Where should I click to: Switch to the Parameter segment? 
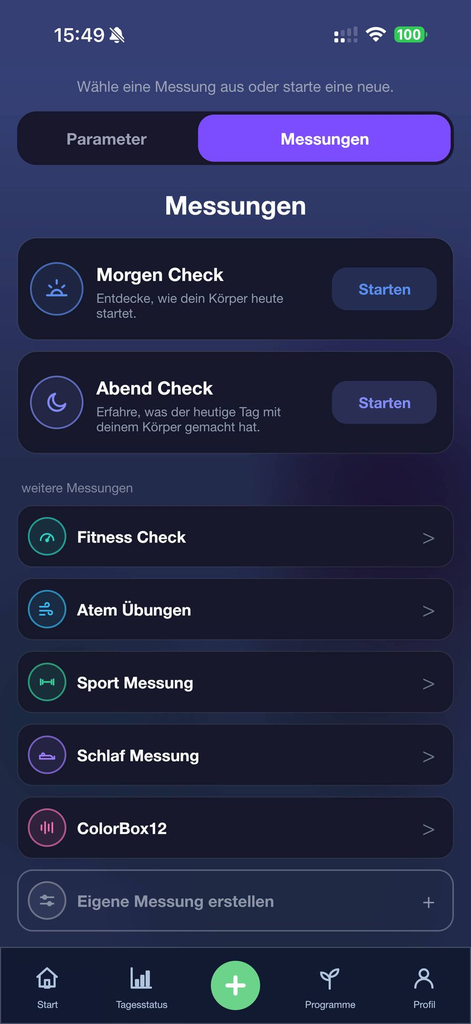coord(107,139)
